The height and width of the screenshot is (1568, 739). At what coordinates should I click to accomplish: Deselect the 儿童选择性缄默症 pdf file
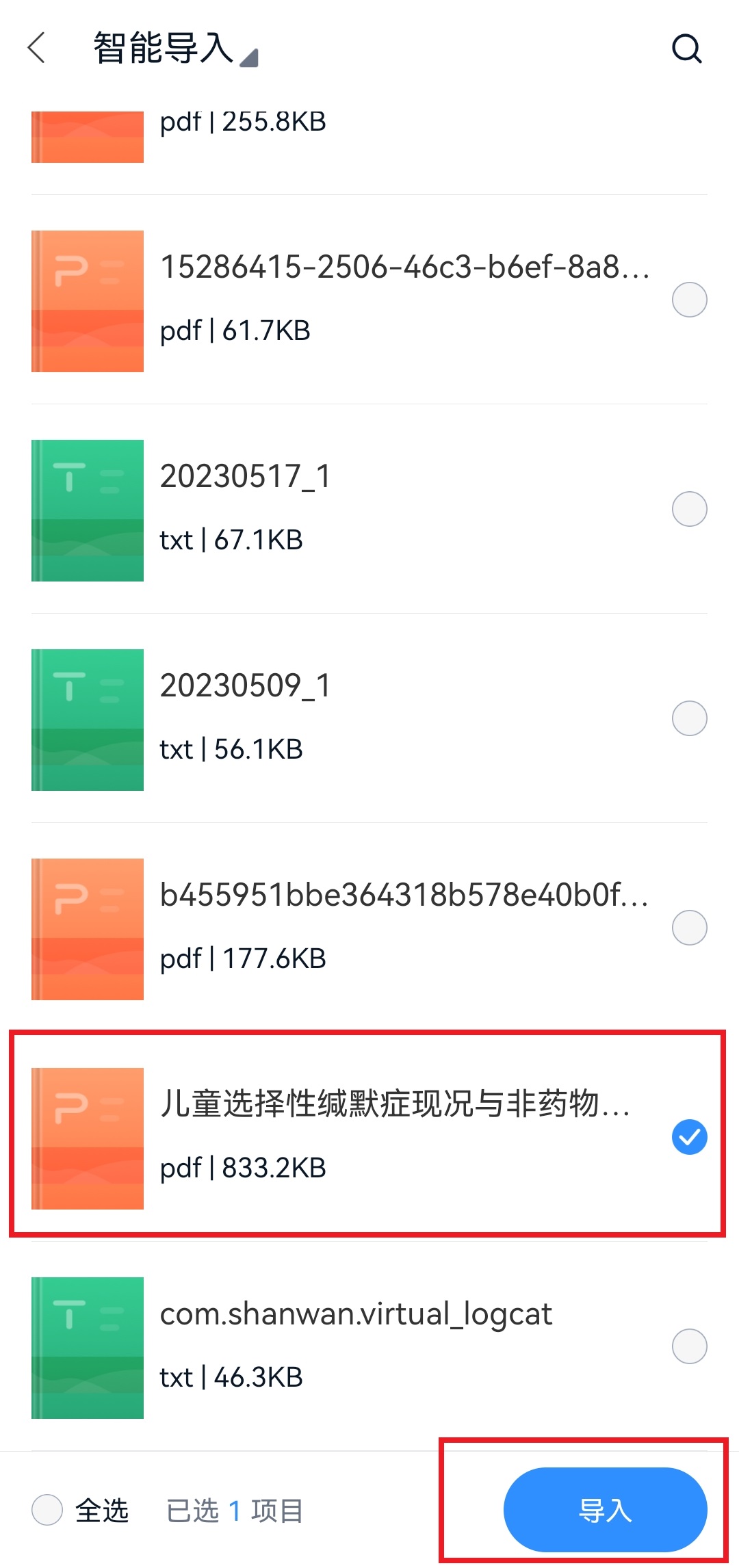coord(689,1137)
